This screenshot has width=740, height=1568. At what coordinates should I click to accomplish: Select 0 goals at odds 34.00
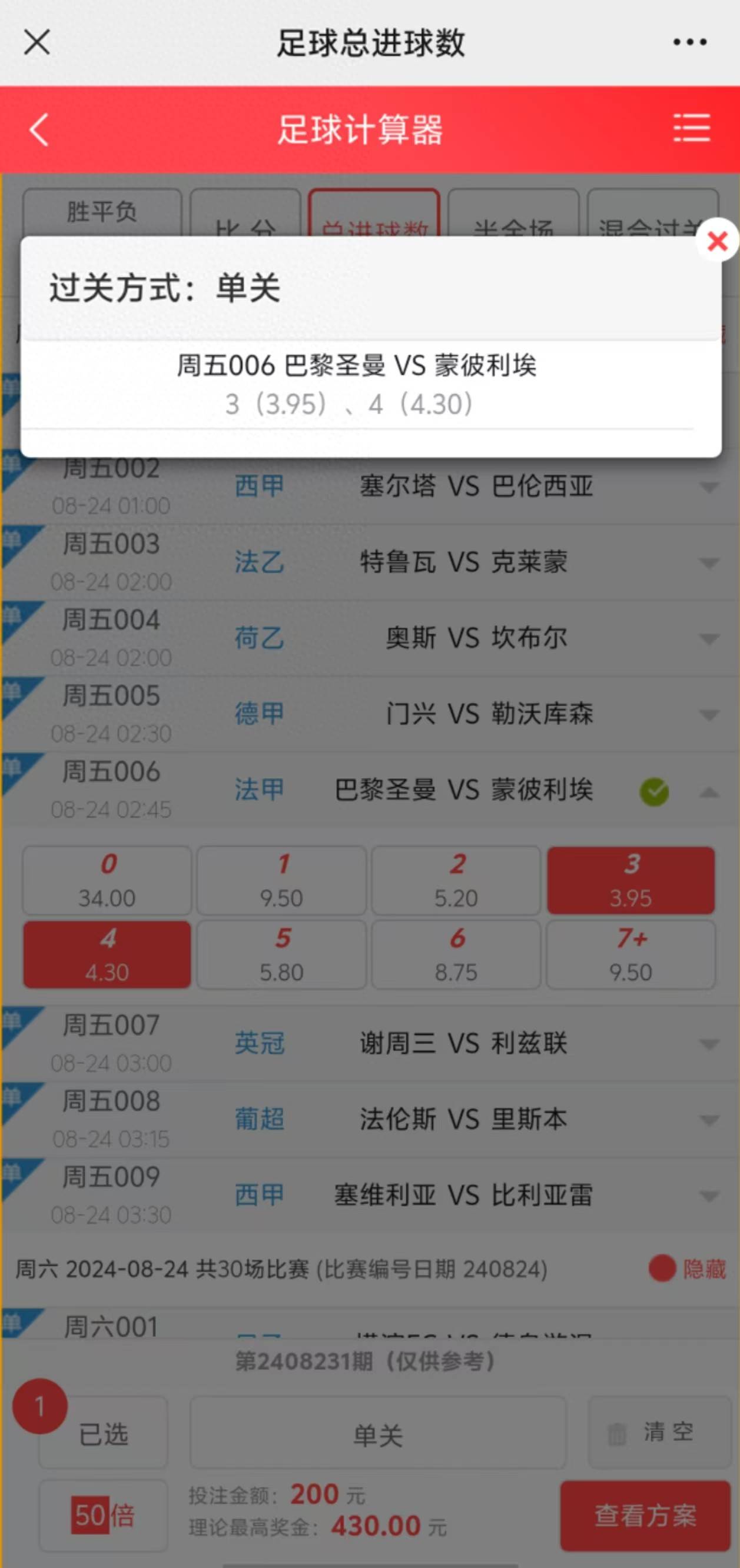tap(107, 880)
